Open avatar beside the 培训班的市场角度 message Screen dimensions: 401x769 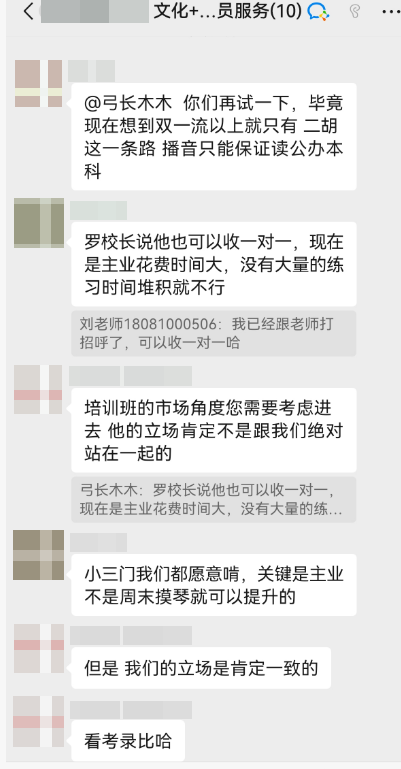(38, 389)
